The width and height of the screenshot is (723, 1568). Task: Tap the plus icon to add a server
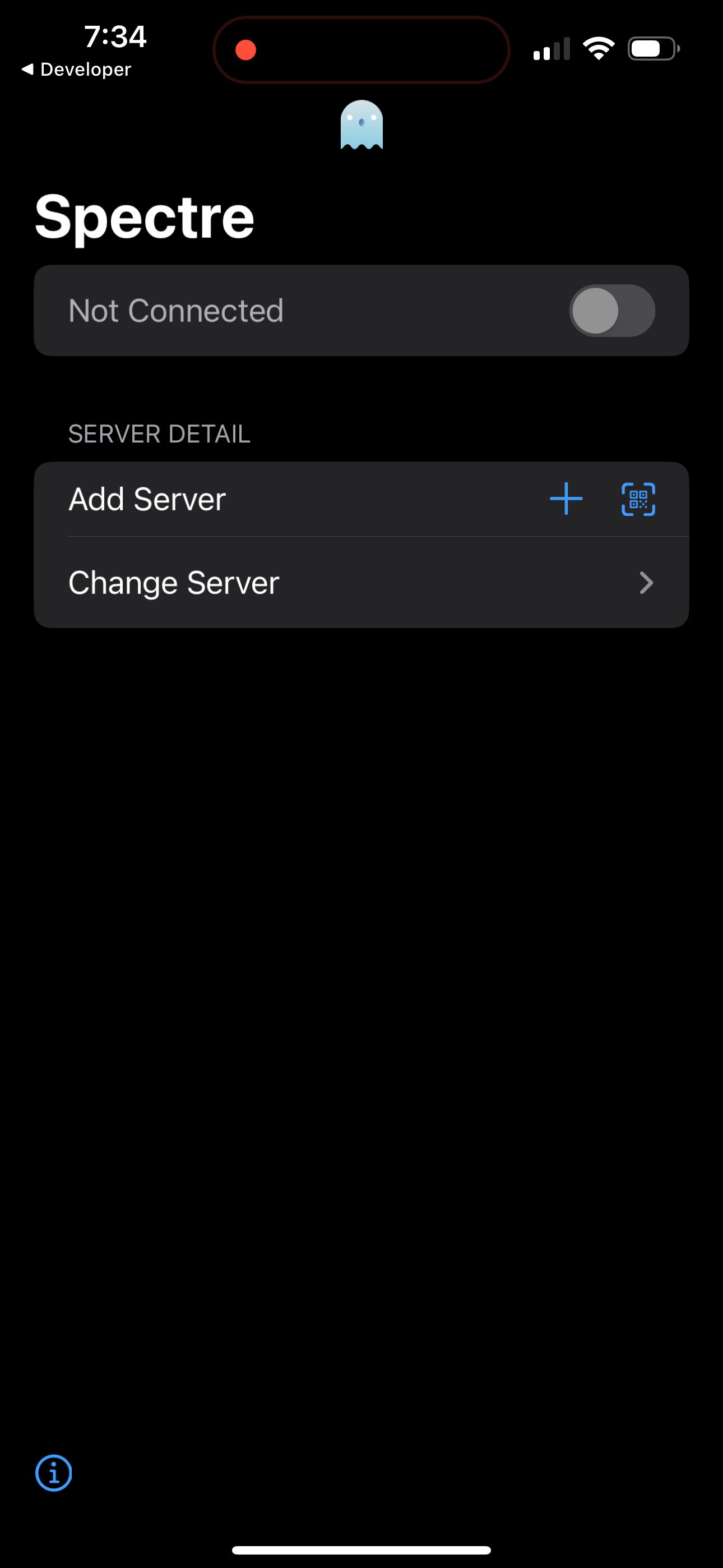(566, 499)
